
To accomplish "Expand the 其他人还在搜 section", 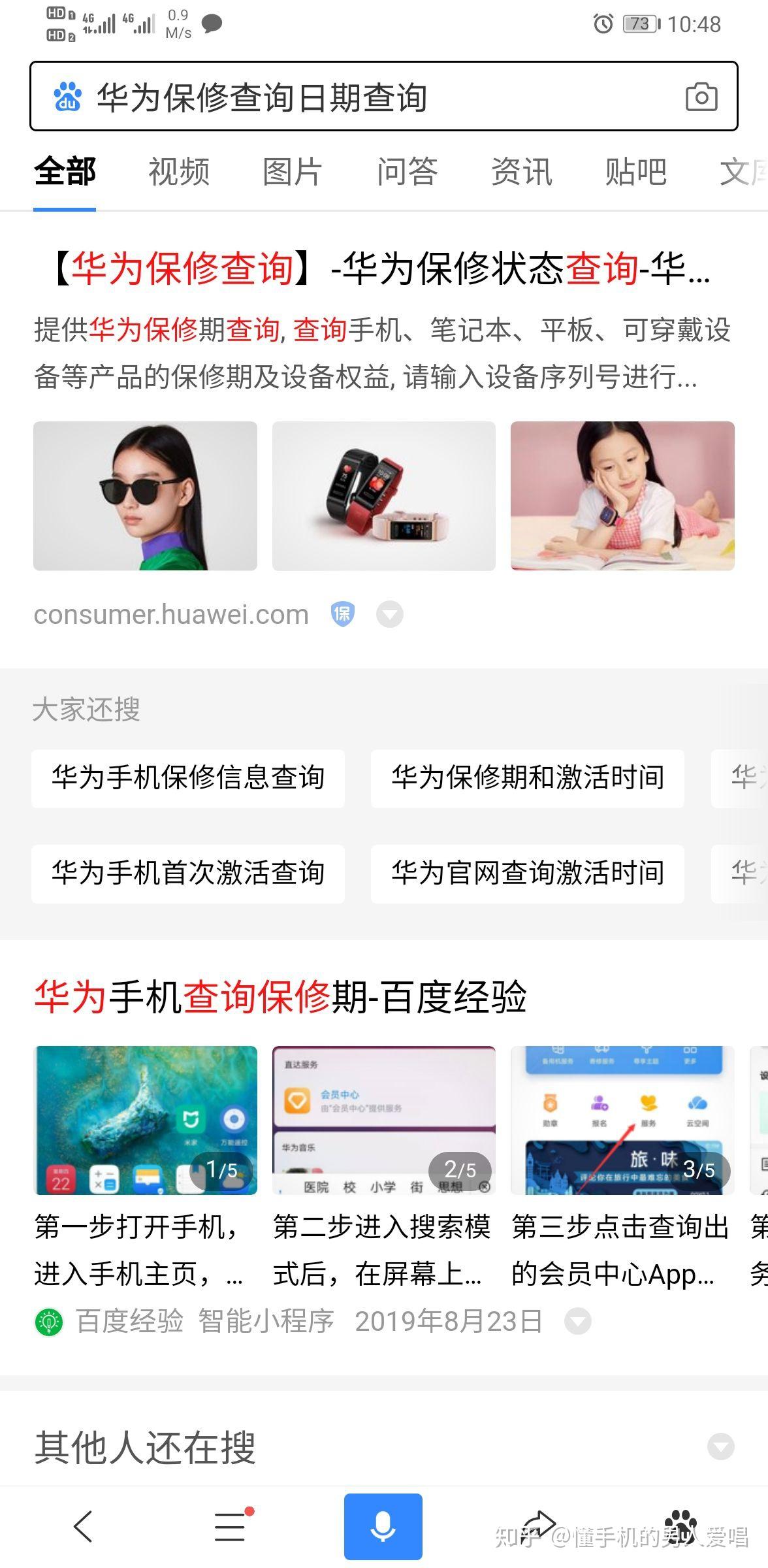I will coord(721,1446).
